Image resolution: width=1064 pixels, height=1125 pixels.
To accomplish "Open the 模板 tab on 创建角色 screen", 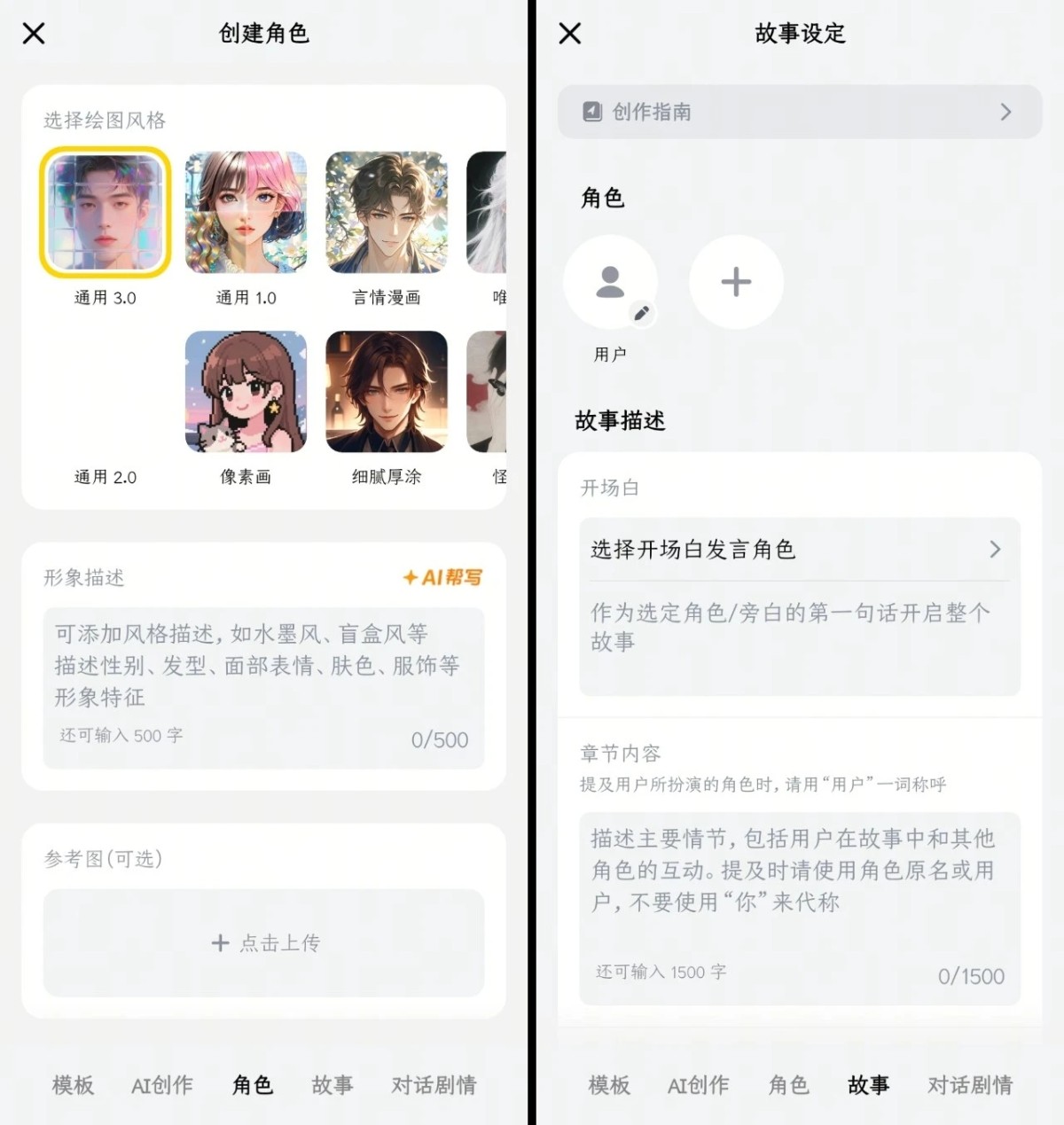I will click(x=73, y=1085).
